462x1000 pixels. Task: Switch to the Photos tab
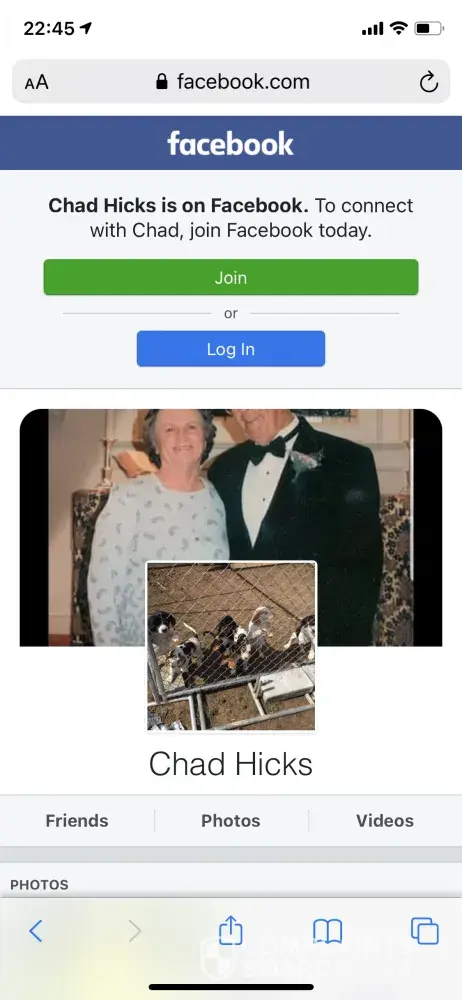pyautogui.click(x=230, y=821)
